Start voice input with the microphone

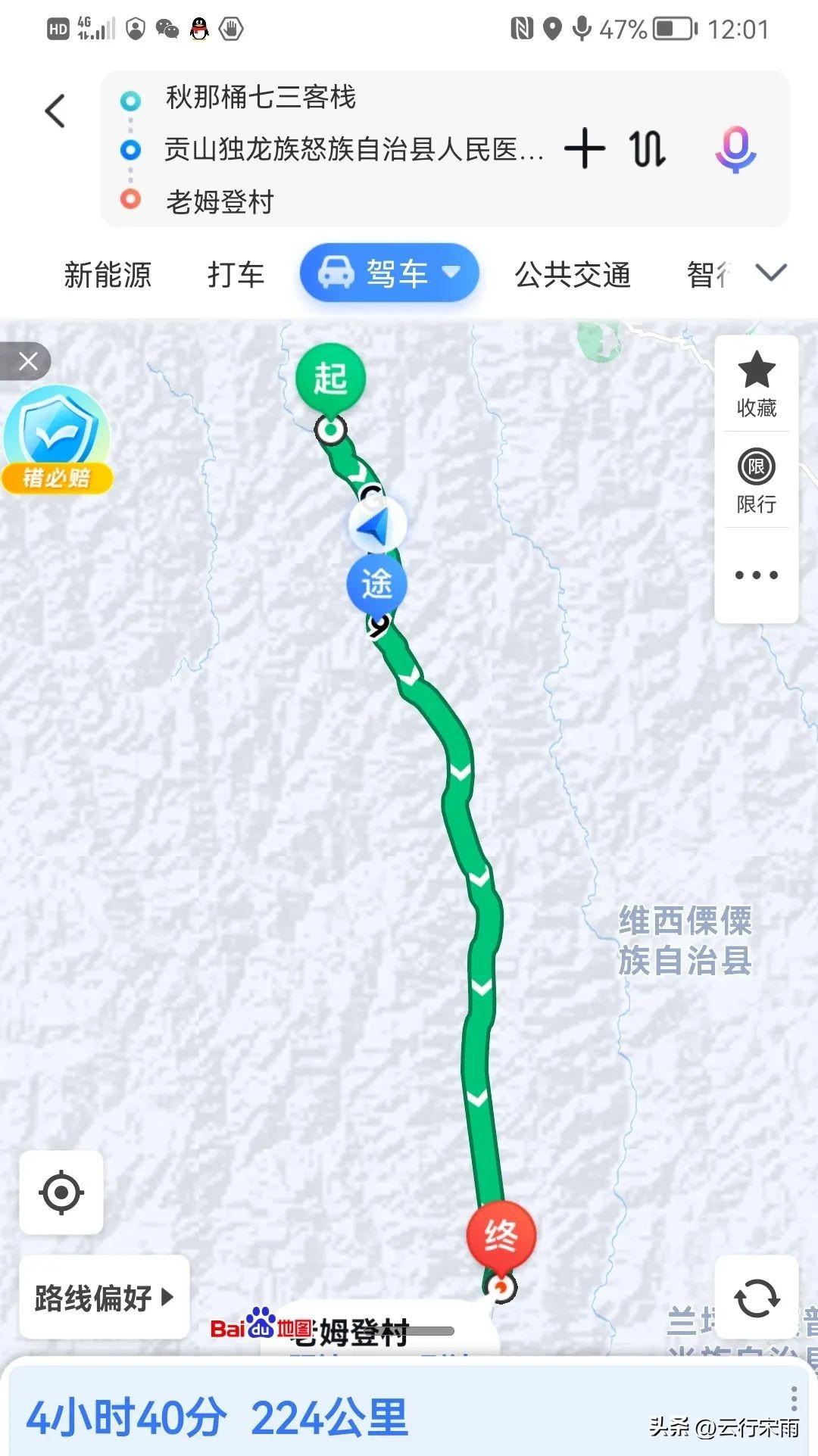(735, 149)
